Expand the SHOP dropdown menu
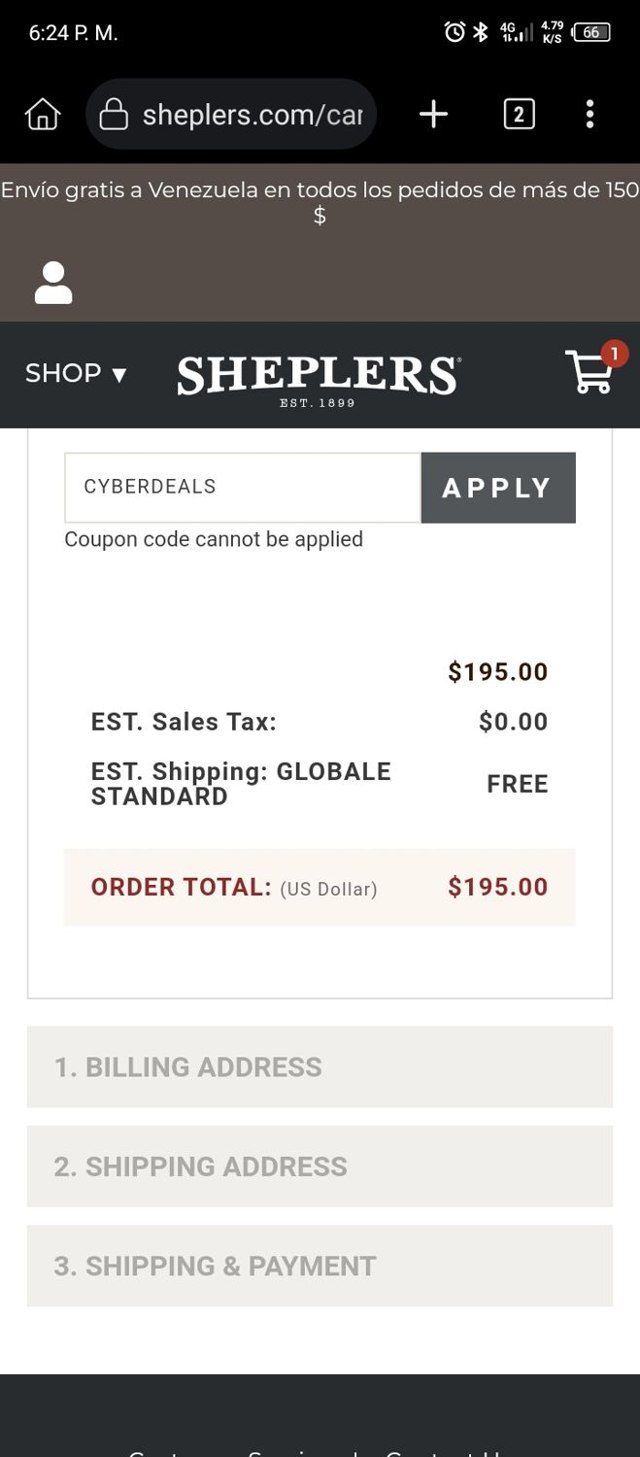 point(76,374)
